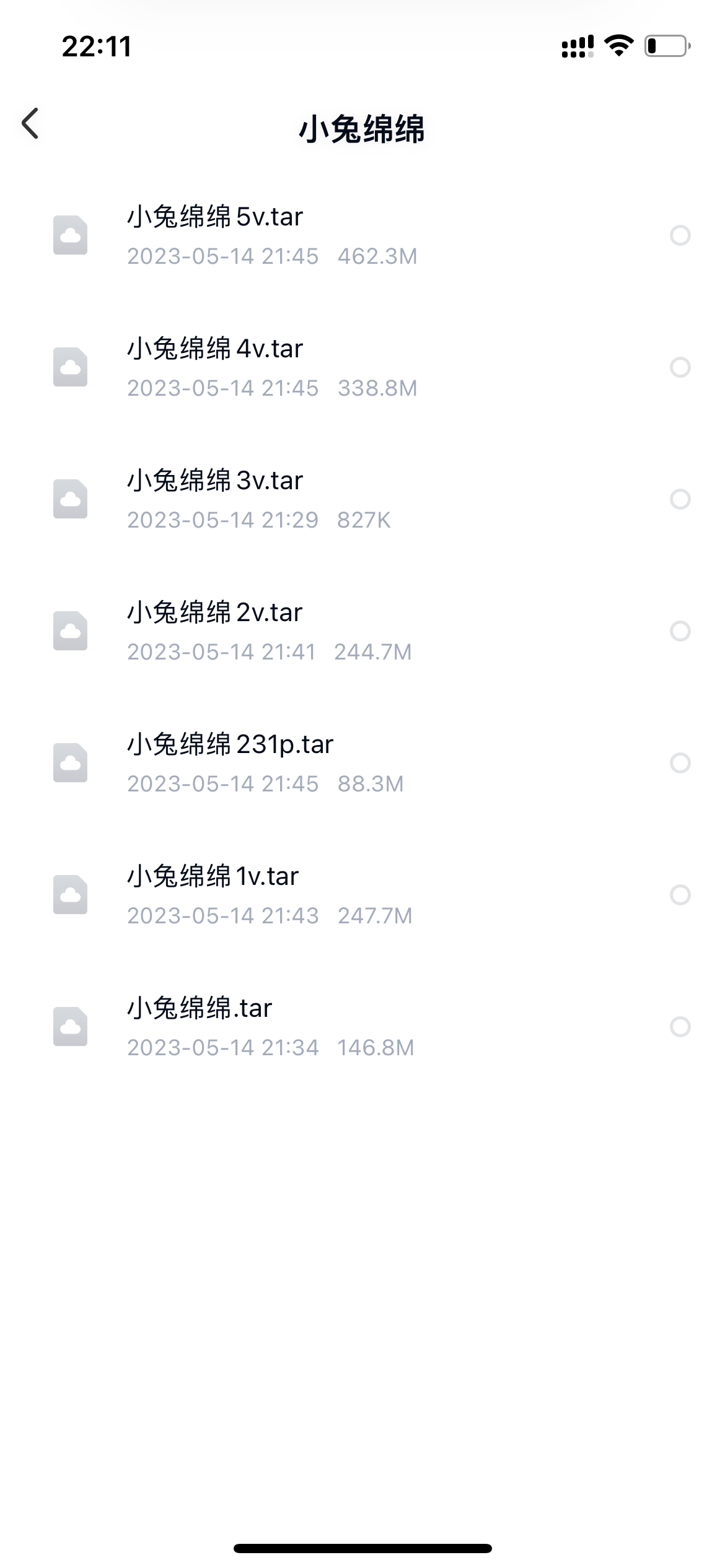Open the file 小兔绵绵 1v.tar
Screen dimensions: 725x1568
(362, 895)
